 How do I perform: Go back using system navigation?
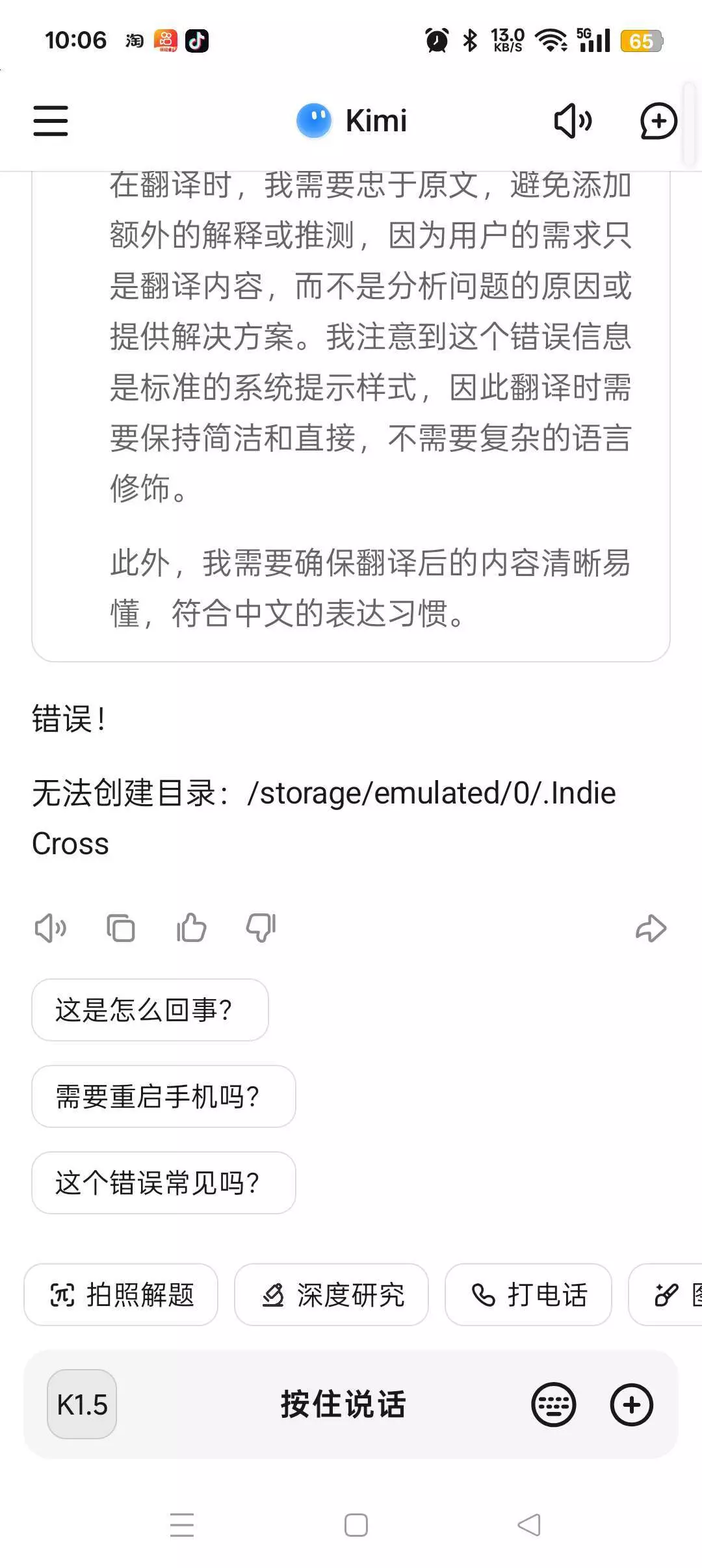pyautogui.click(x=528, y=1524)
